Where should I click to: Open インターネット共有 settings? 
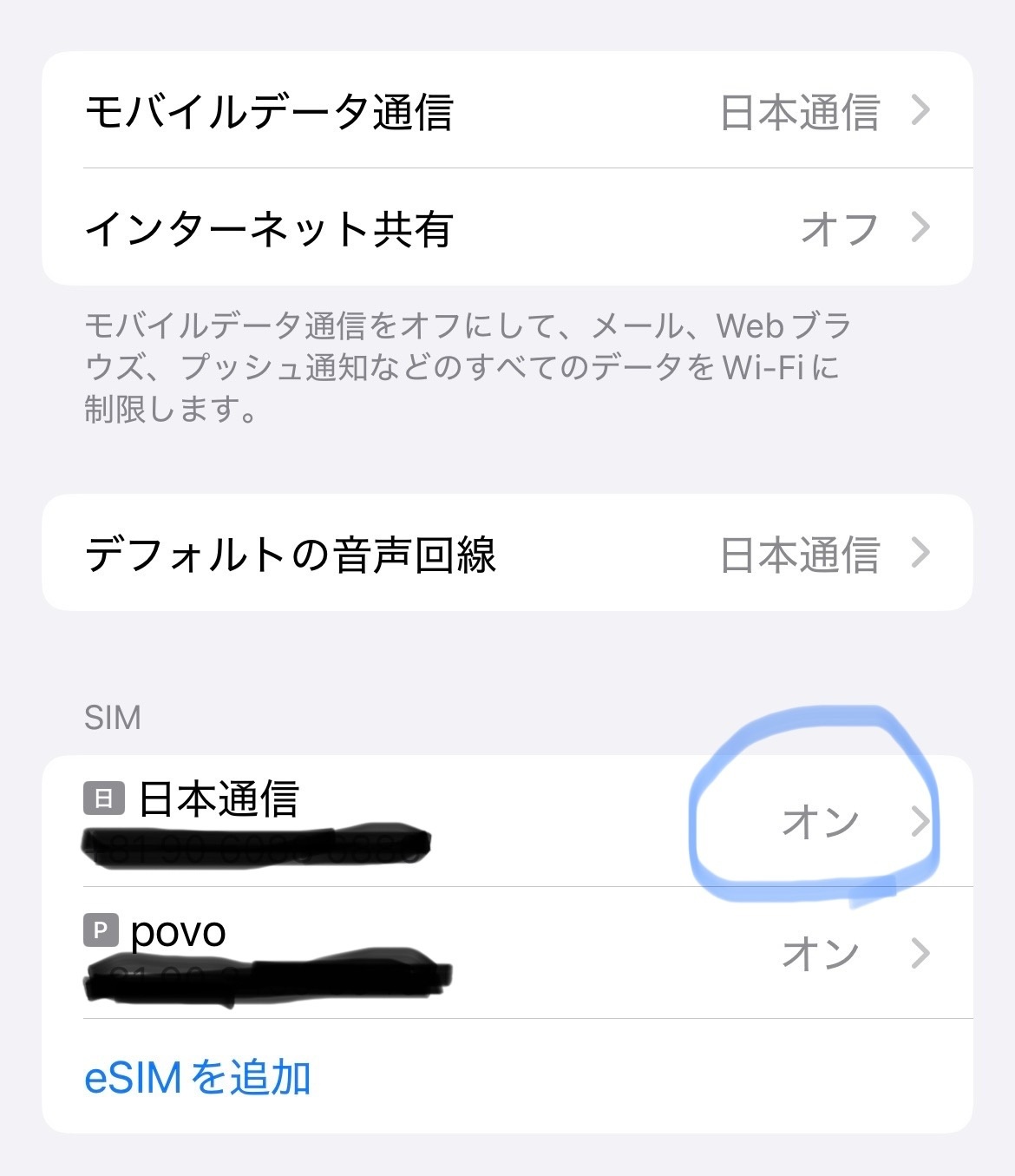click(x=507, y=228)
